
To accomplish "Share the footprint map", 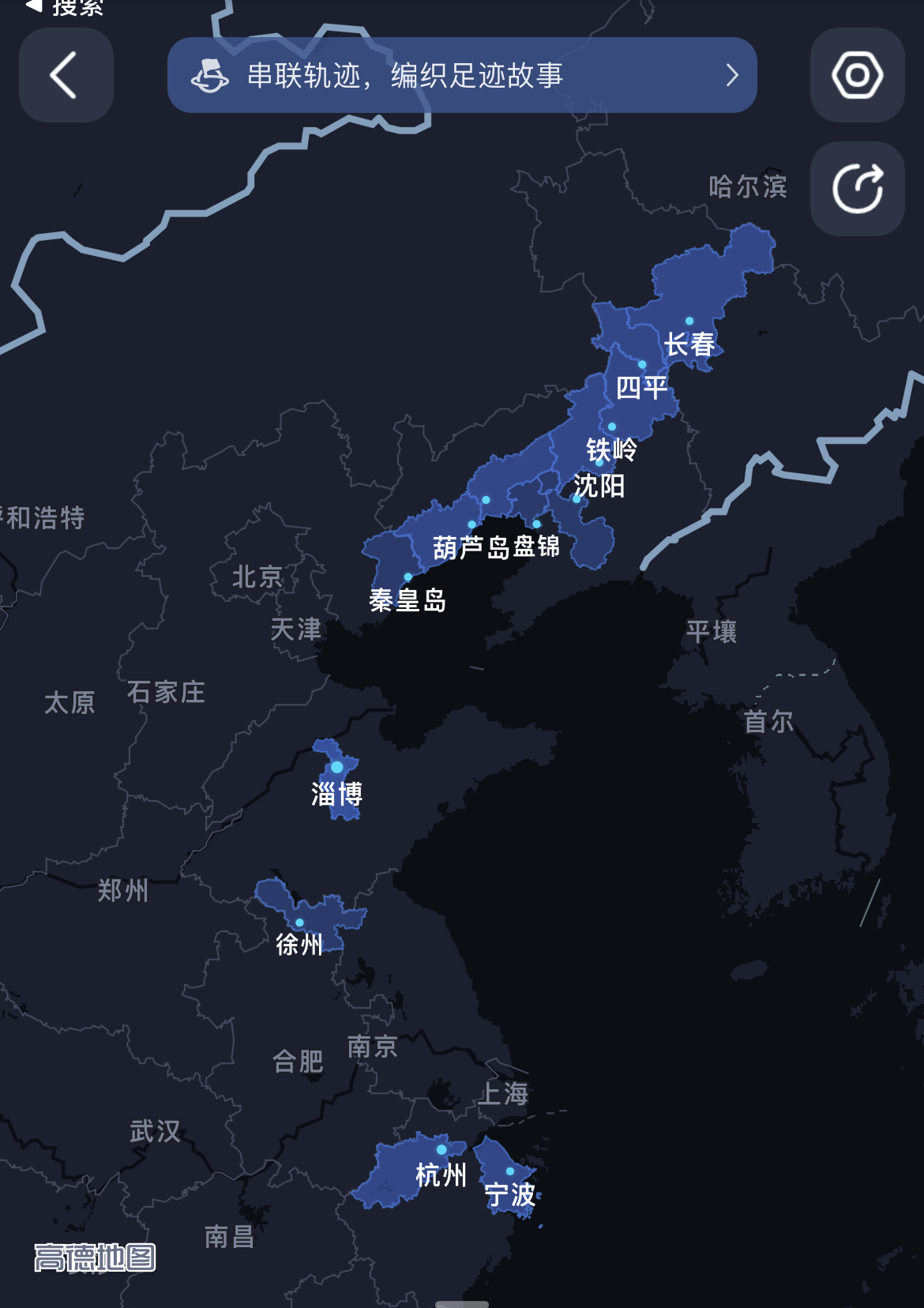I will [x=857, y=189].
